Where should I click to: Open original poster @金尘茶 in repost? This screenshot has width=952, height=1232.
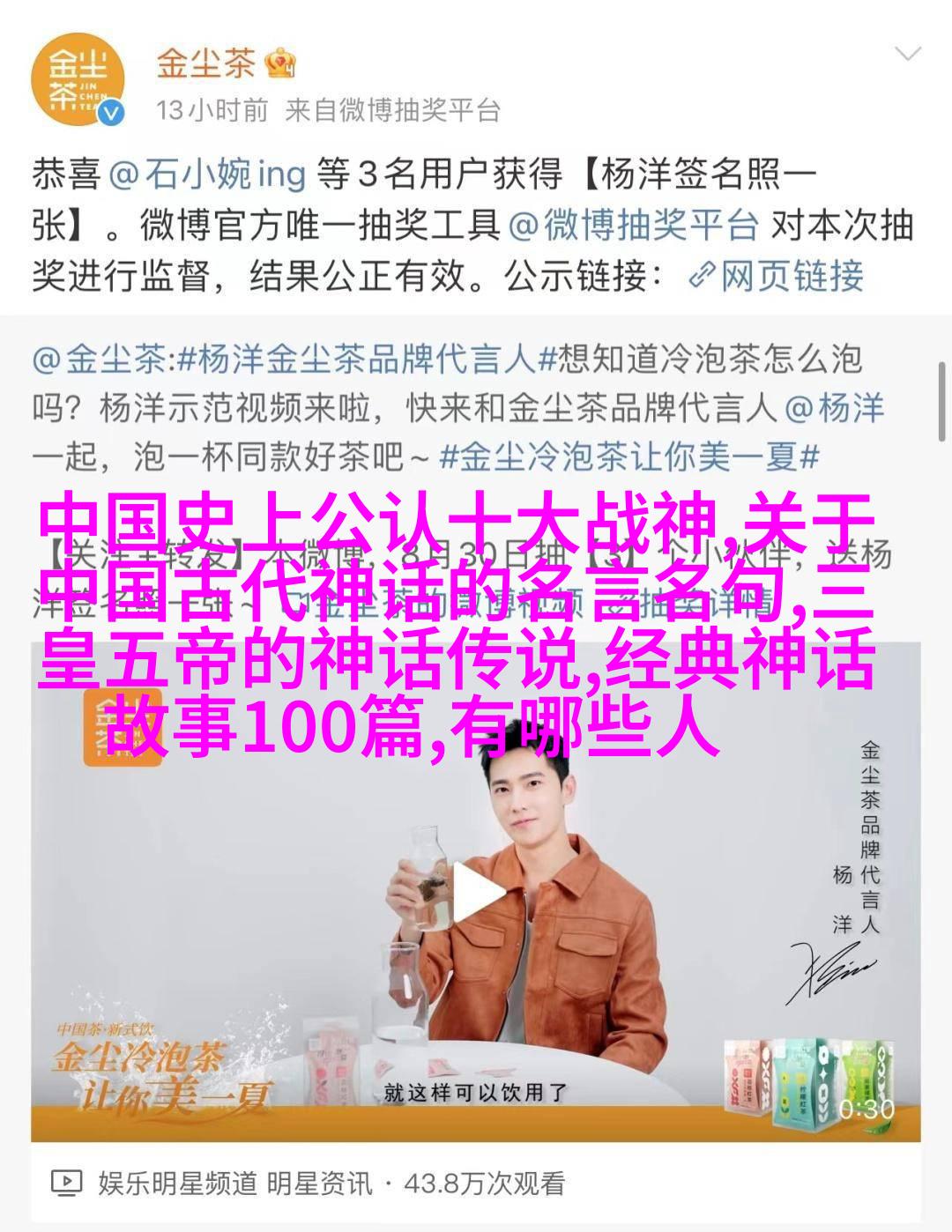[101, 360]
